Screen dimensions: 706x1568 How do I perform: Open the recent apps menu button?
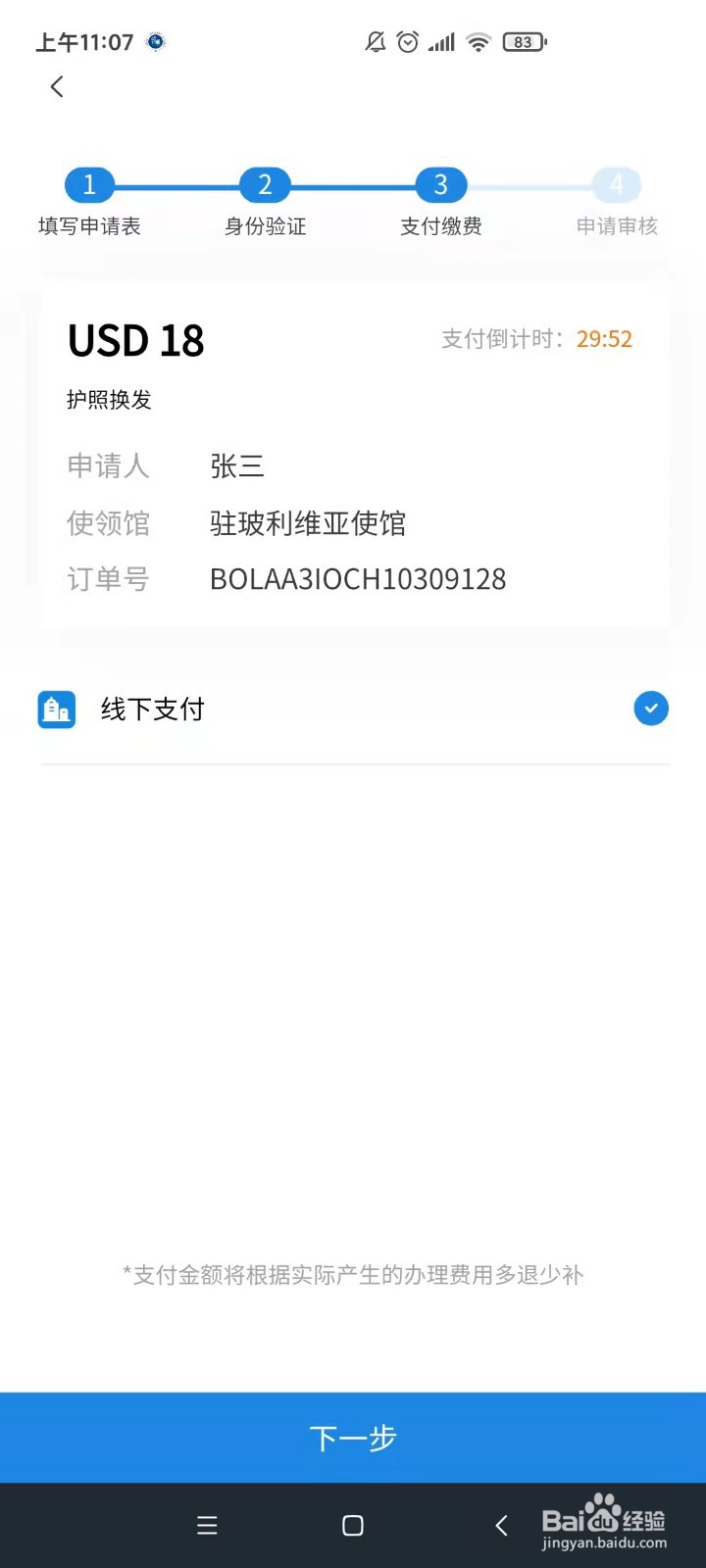(x=207, y=1525)
